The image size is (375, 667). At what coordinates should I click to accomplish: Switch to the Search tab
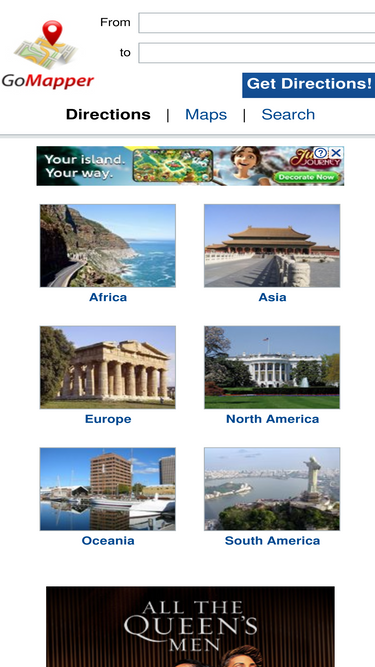coord(288,114)
